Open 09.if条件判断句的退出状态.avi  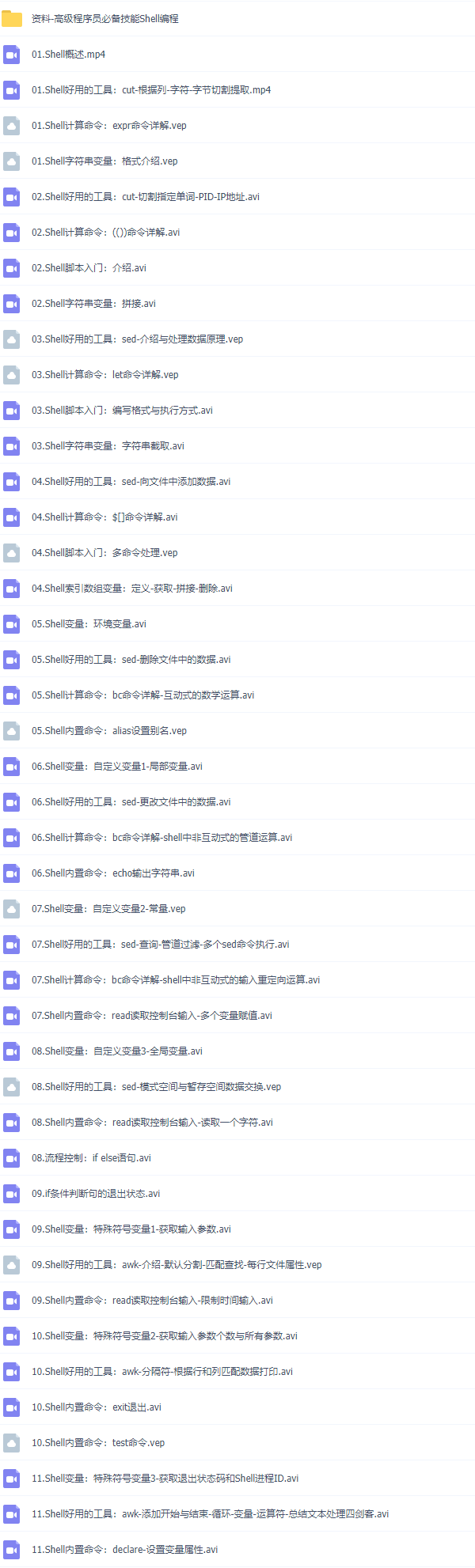tap(96, 1193)
